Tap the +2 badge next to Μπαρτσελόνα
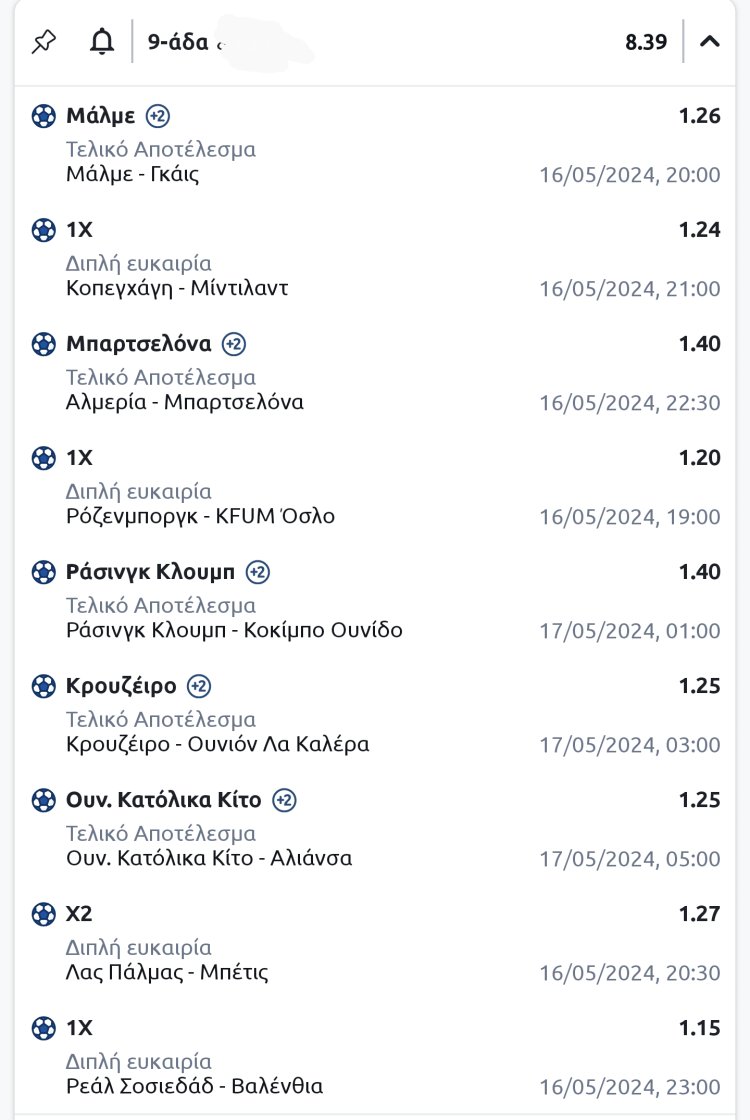The height and width of the screenshot is (1120, 750). click(x=234, y=344)
